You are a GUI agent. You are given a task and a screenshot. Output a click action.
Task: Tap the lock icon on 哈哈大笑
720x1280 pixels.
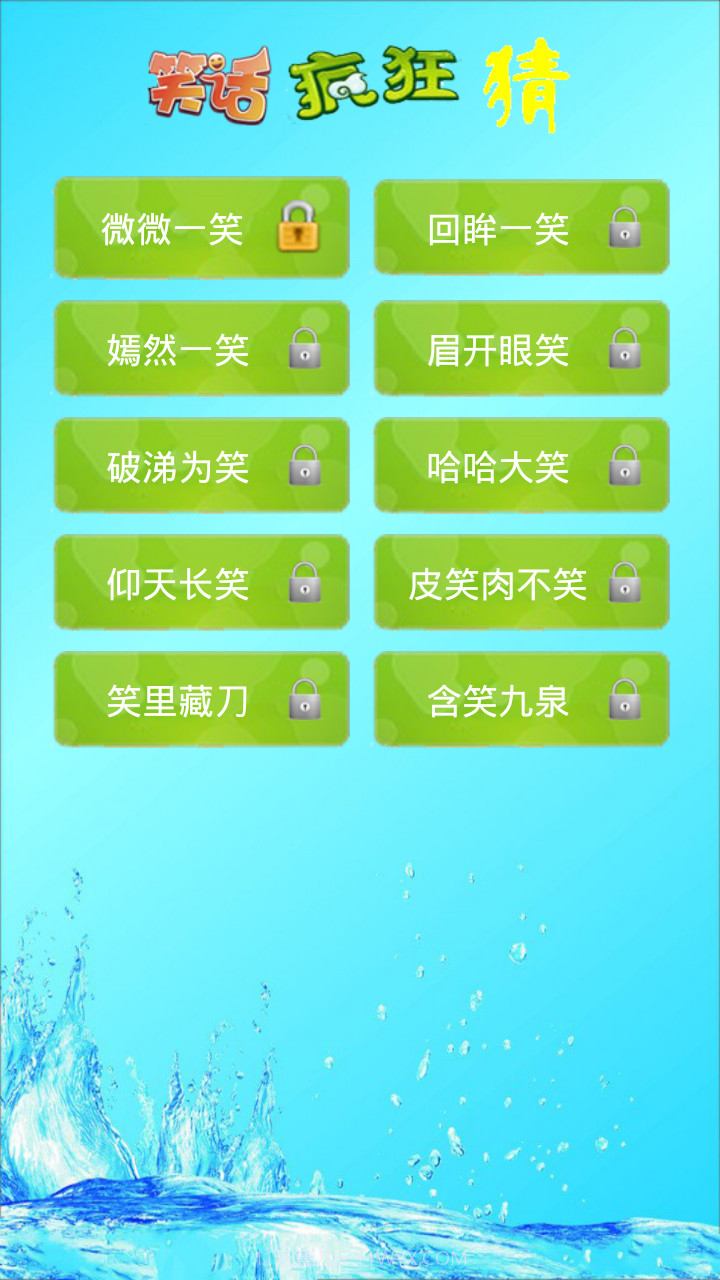click(x=624, y=465)
